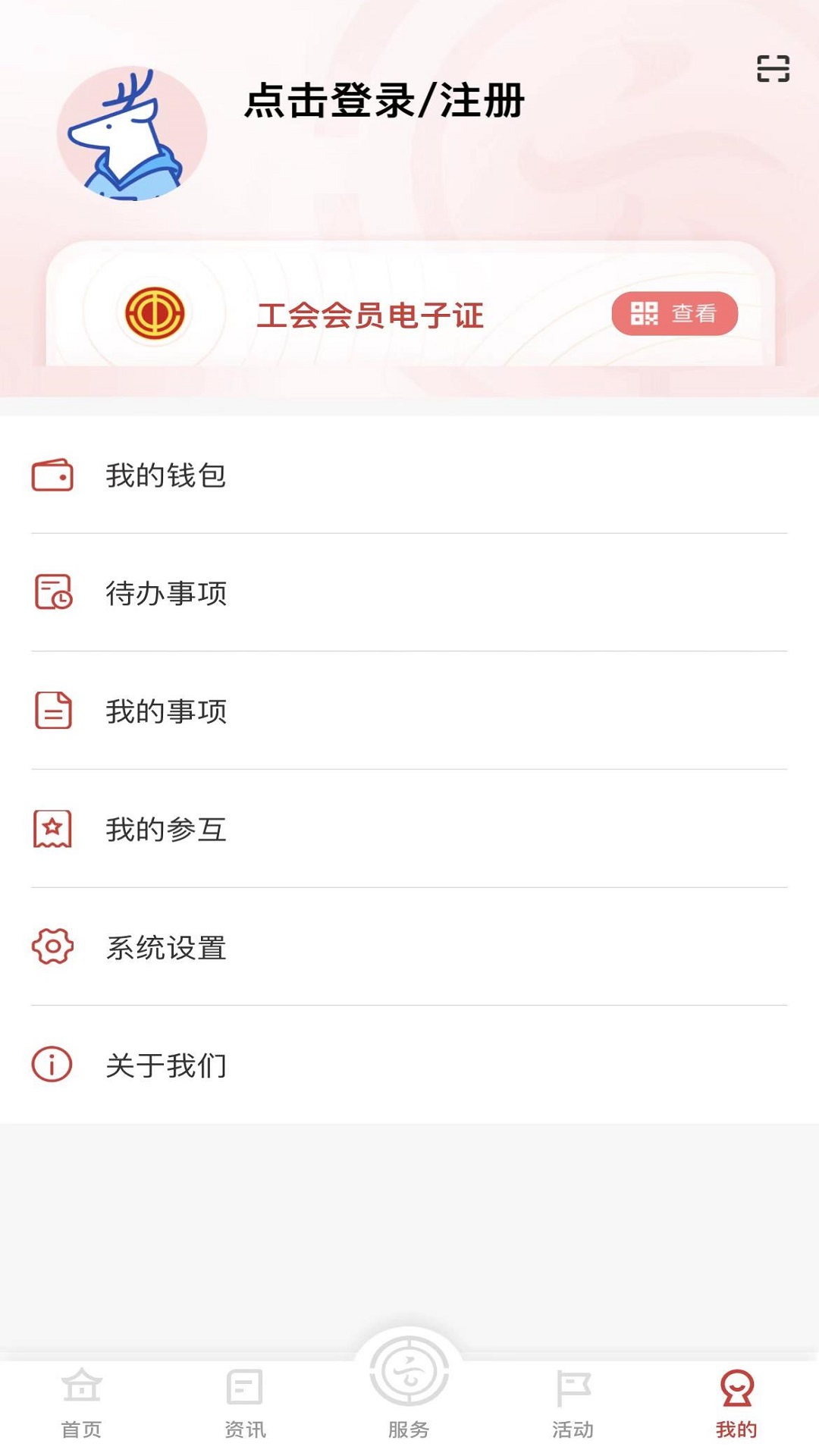Open 关于我们 page

click(165, 1065)
